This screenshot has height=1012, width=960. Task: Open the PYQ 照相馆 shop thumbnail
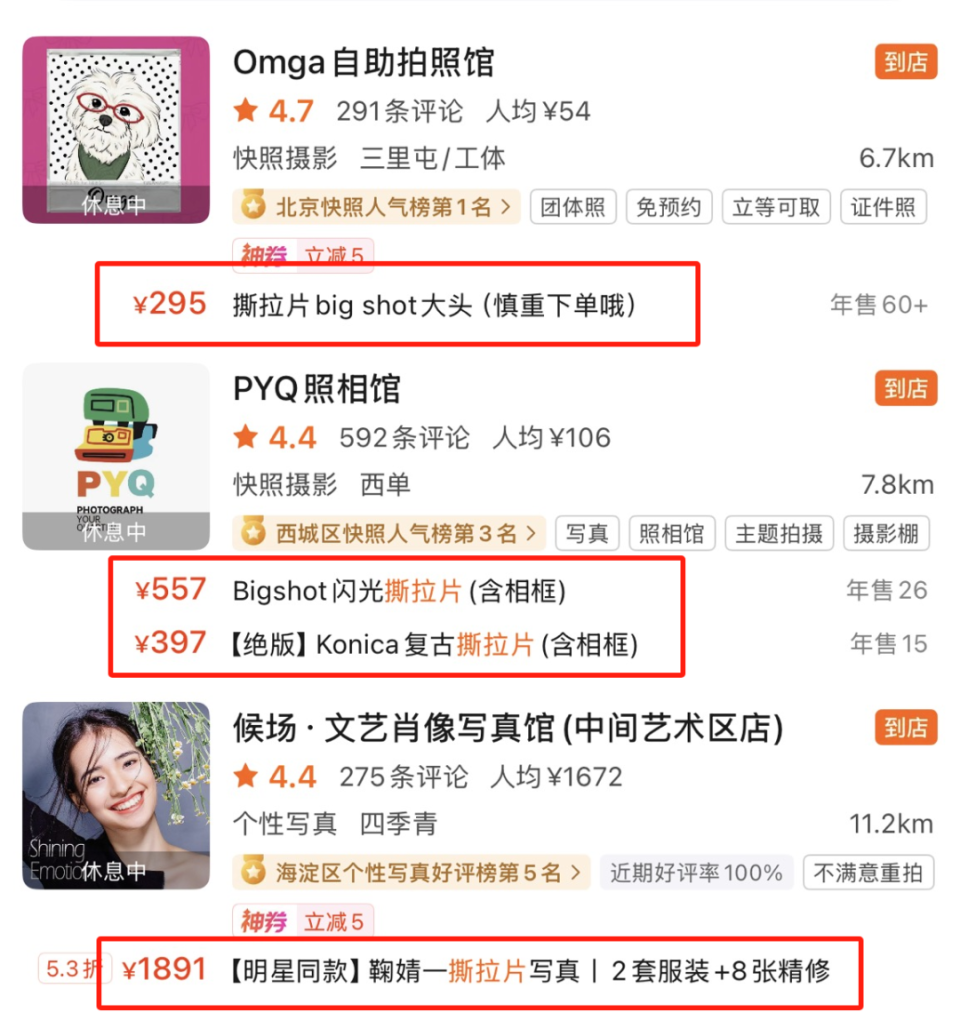115,456
